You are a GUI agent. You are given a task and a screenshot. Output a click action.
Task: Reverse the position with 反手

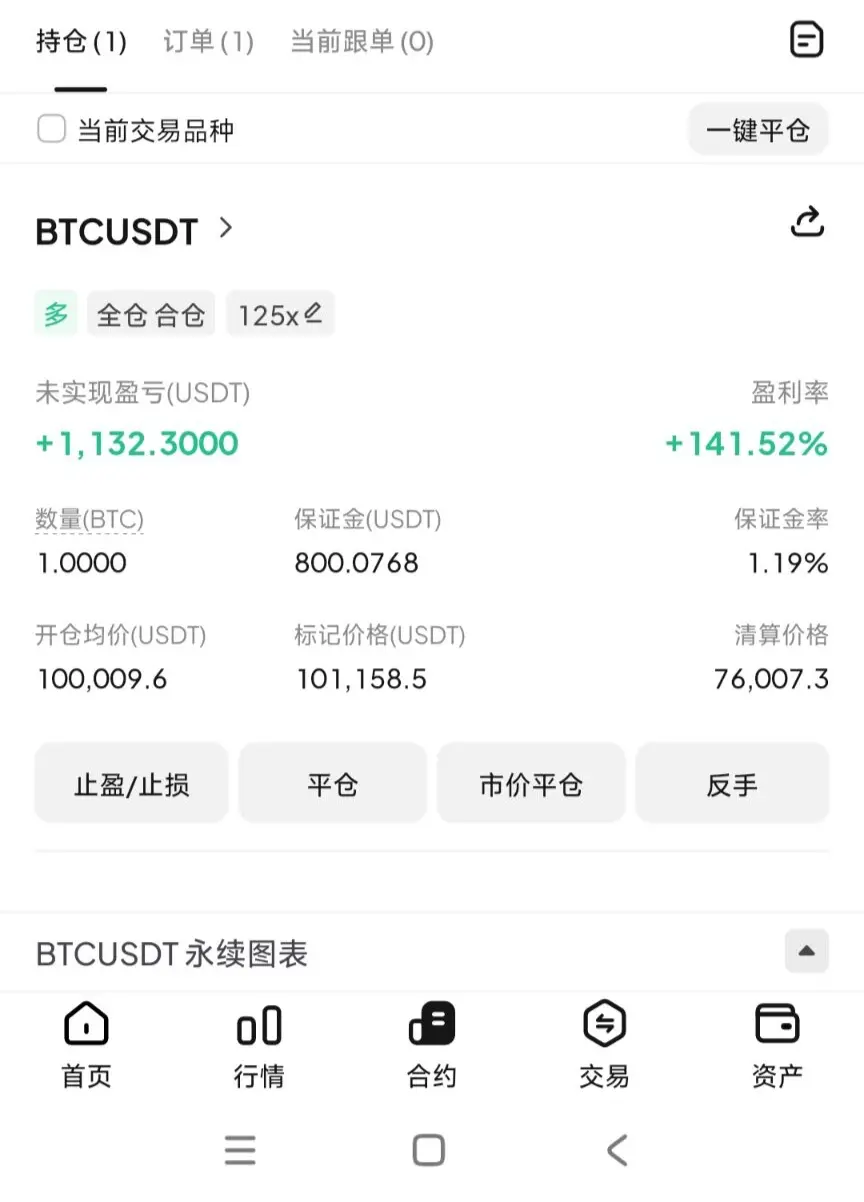(732, 785)
